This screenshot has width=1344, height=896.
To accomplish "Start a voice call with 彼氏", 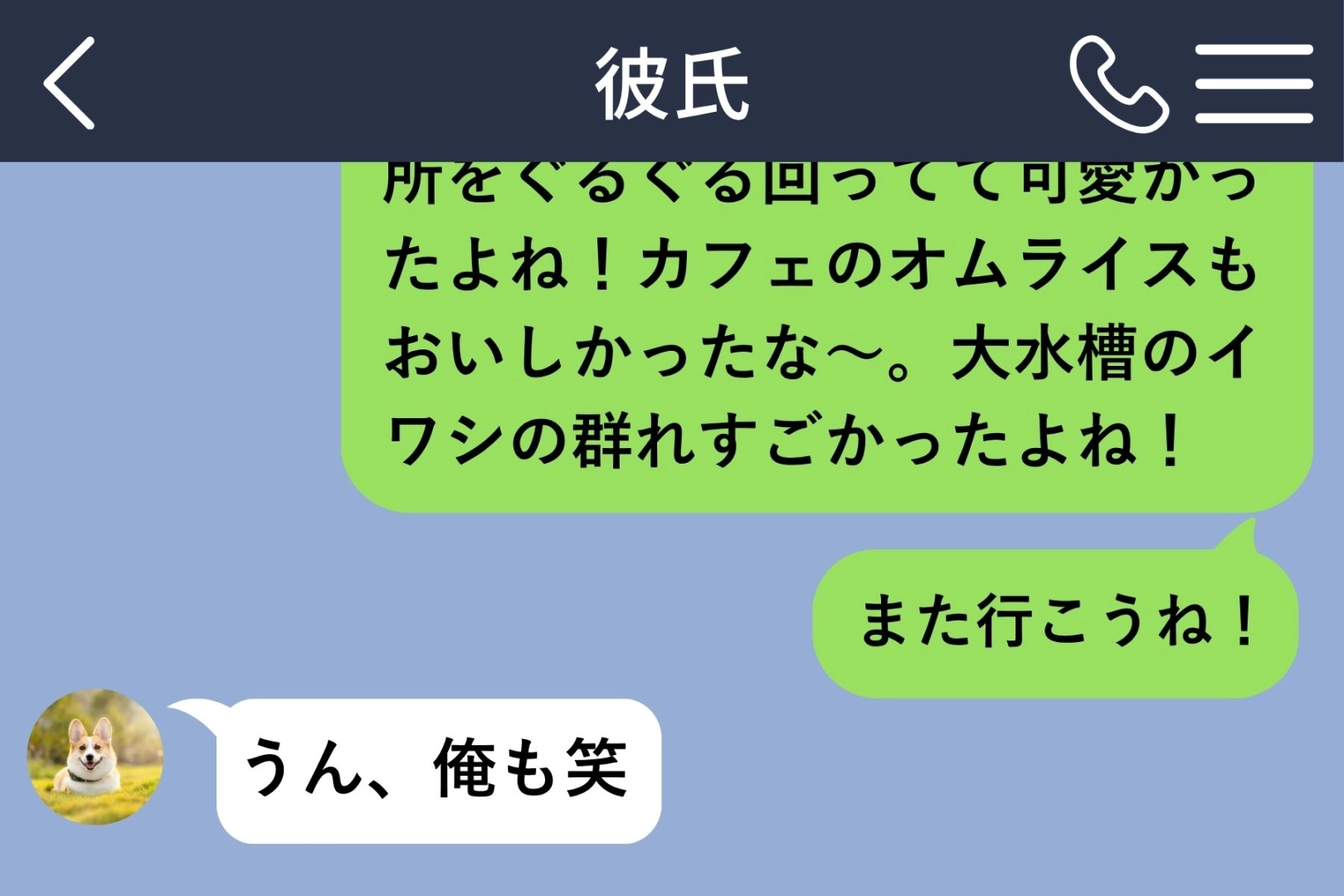I will click(x=1118, y=84).
